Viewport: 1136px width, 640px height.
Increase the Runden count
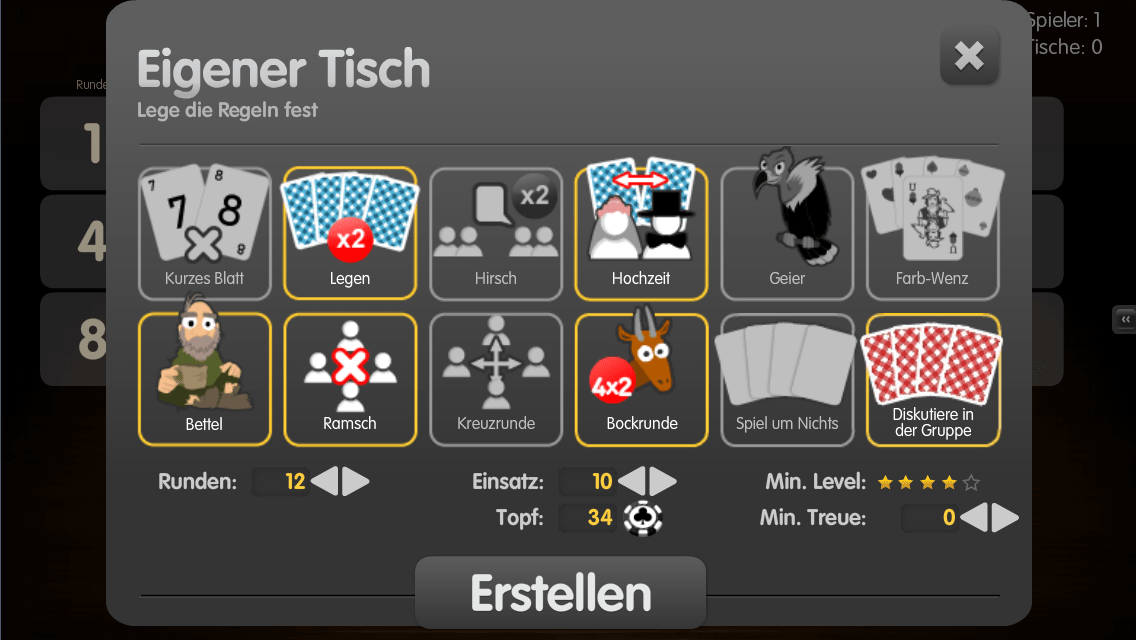click(355, 482)
